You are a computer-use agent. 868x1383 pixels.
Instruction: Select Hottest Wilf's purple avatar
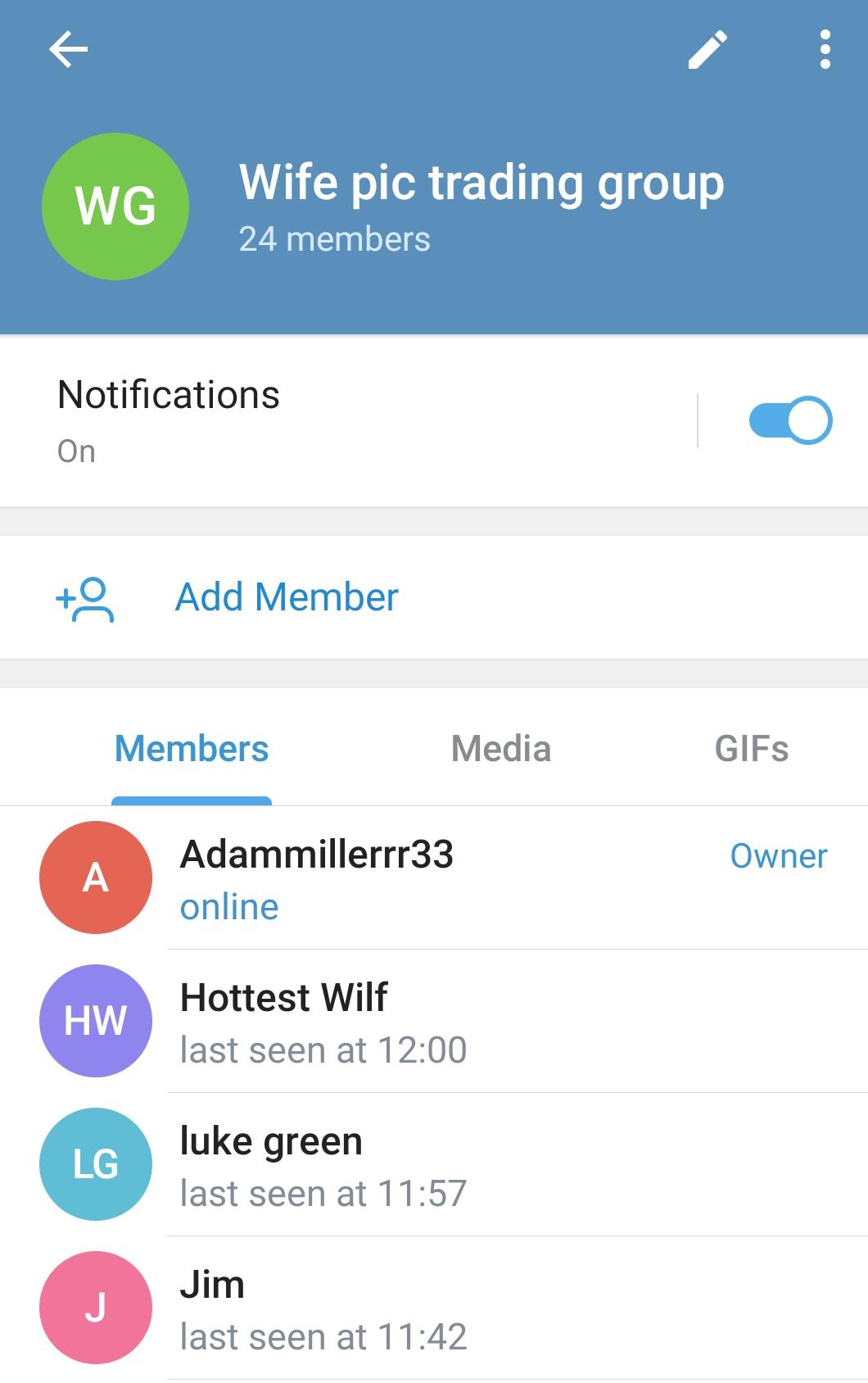coord(95,1020)
